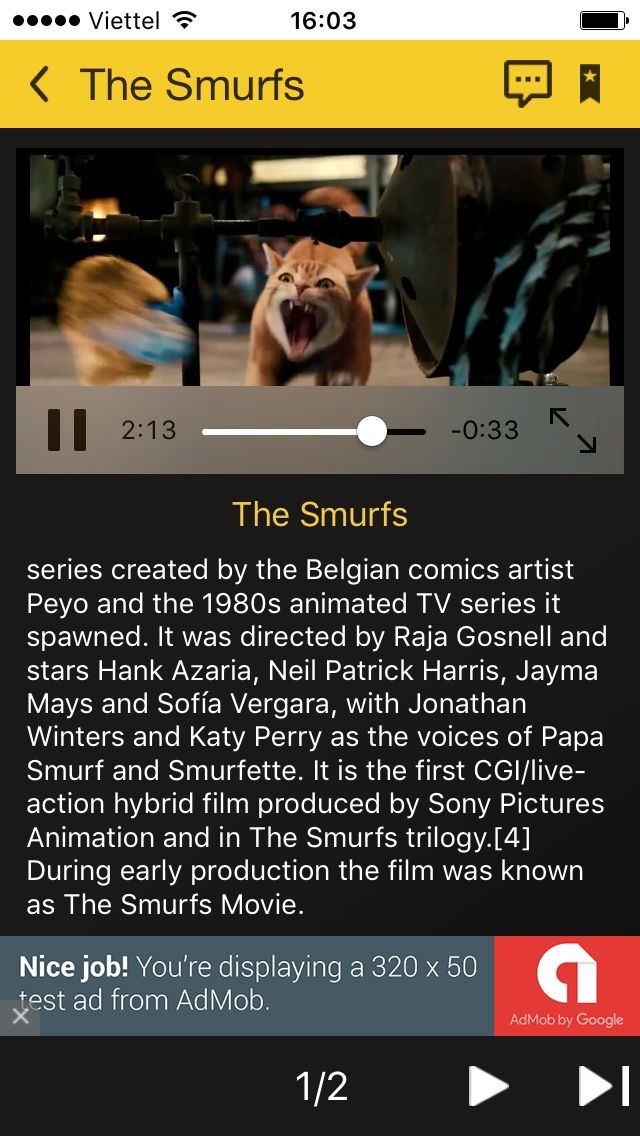Pause the video playback
The height and width of the screenshot is (1136, 640).
click(x=67, y=430)
